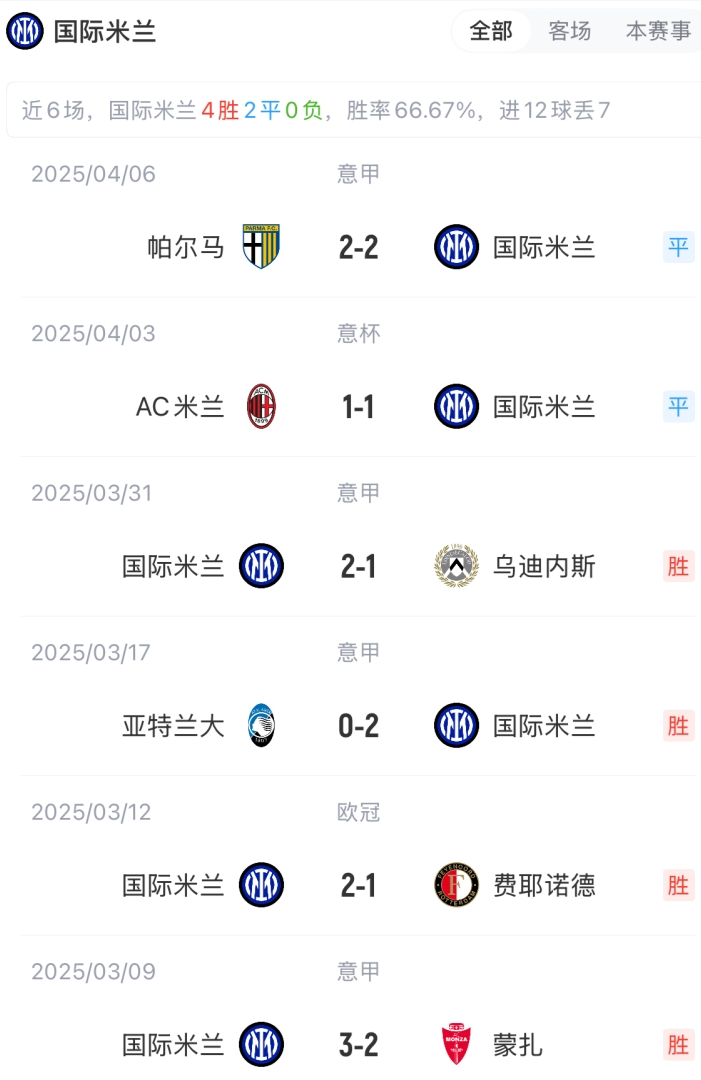701x1080 pixels.
Task: View the 国际米兰 vs 费耶诺德 match details
Action: pos(358,886)
